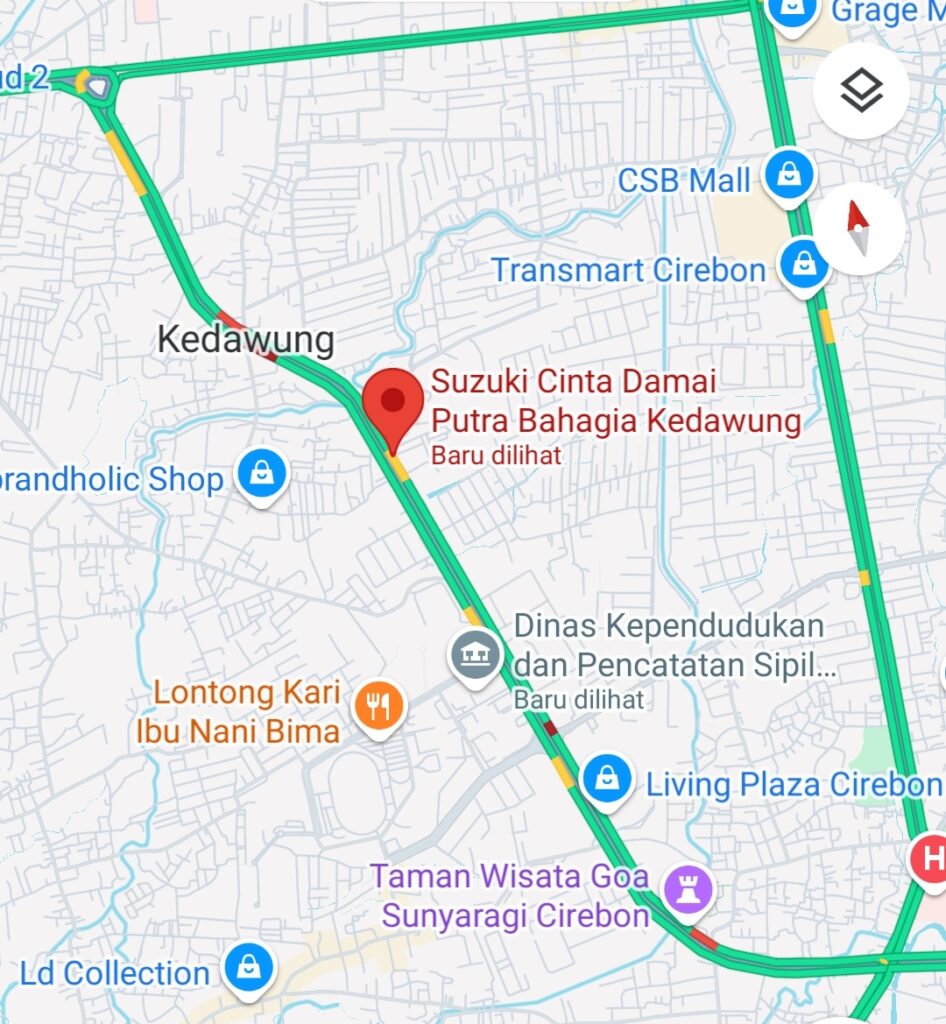Open Transmart Cirebon marker
The height and width of the screenshot is (1024, 946).
pos(804,266)
